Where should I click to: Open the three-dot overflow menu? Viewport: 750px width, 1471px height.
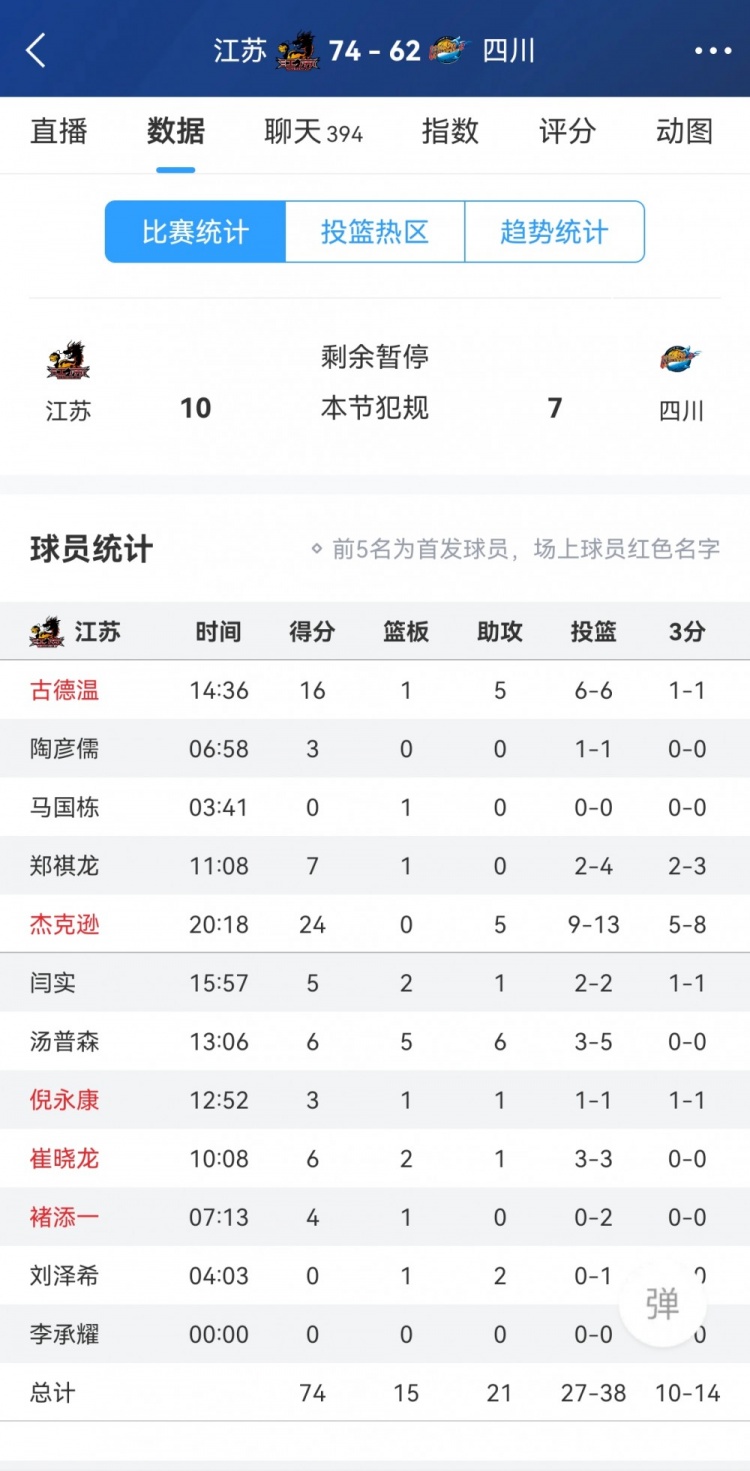point(713,51)
